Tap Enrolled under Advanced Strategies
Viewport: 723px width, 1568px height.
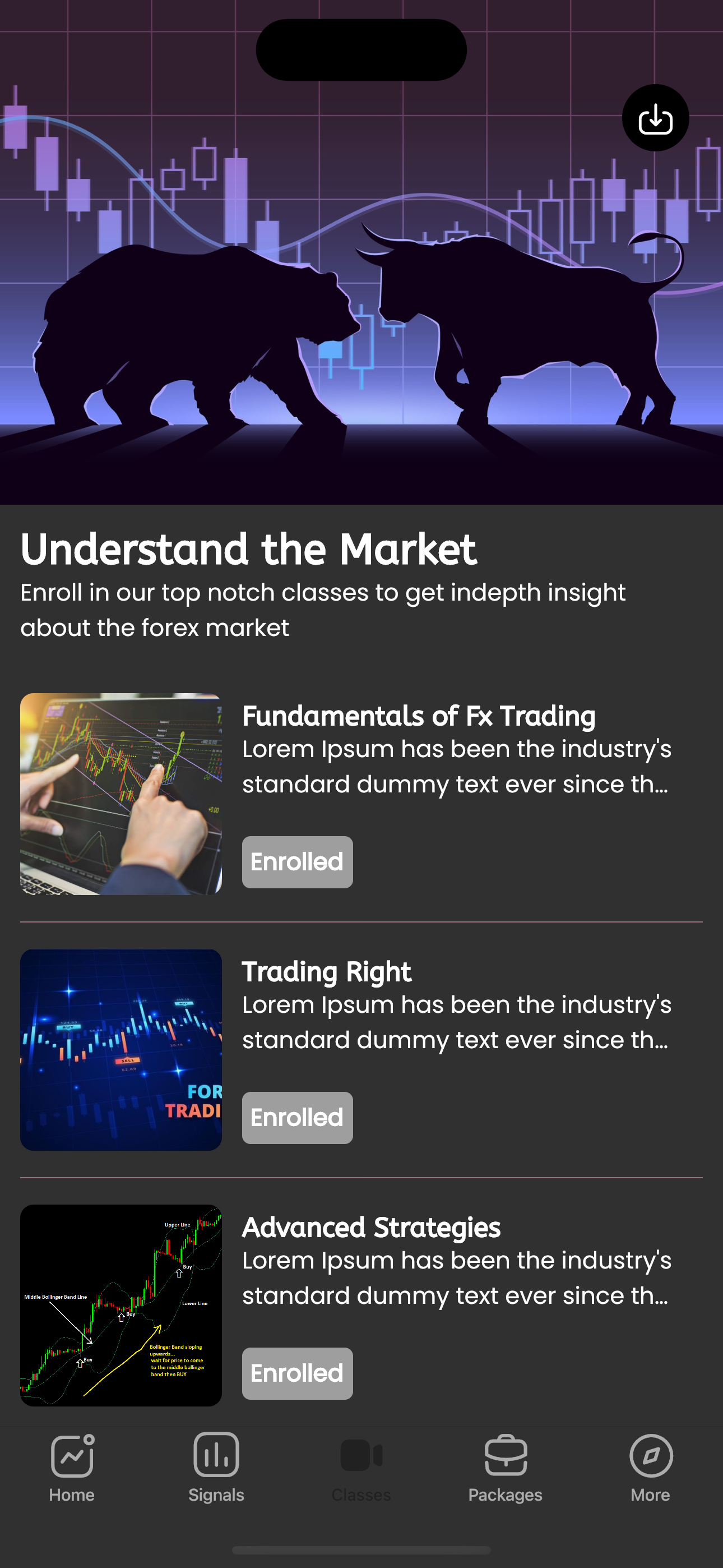pyautogui.click(x=297, y=1373)
